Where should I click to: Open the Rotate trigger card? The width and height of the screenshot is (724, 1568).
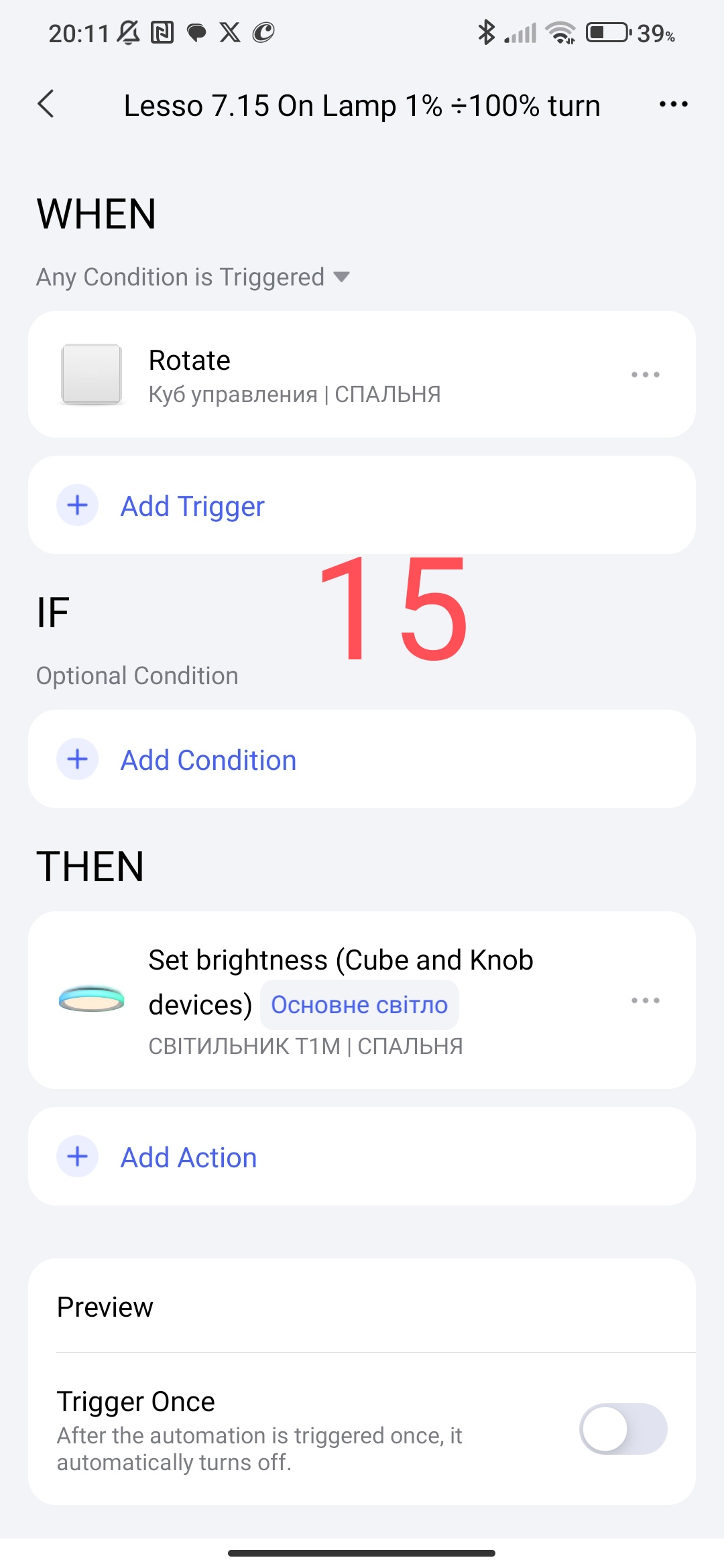point(335,375)
